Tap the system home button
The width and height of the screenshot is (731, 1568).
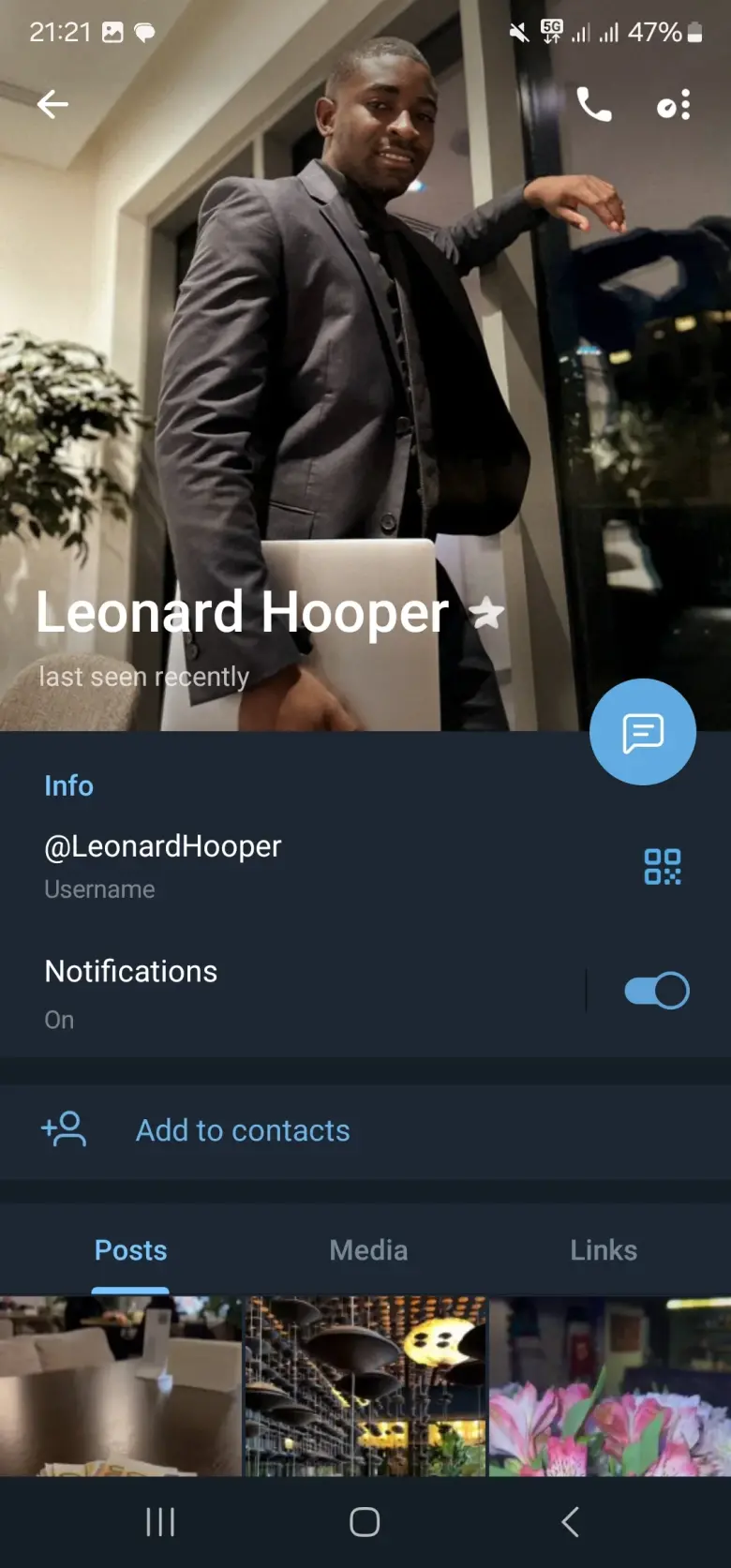[x=365, y=1522]
